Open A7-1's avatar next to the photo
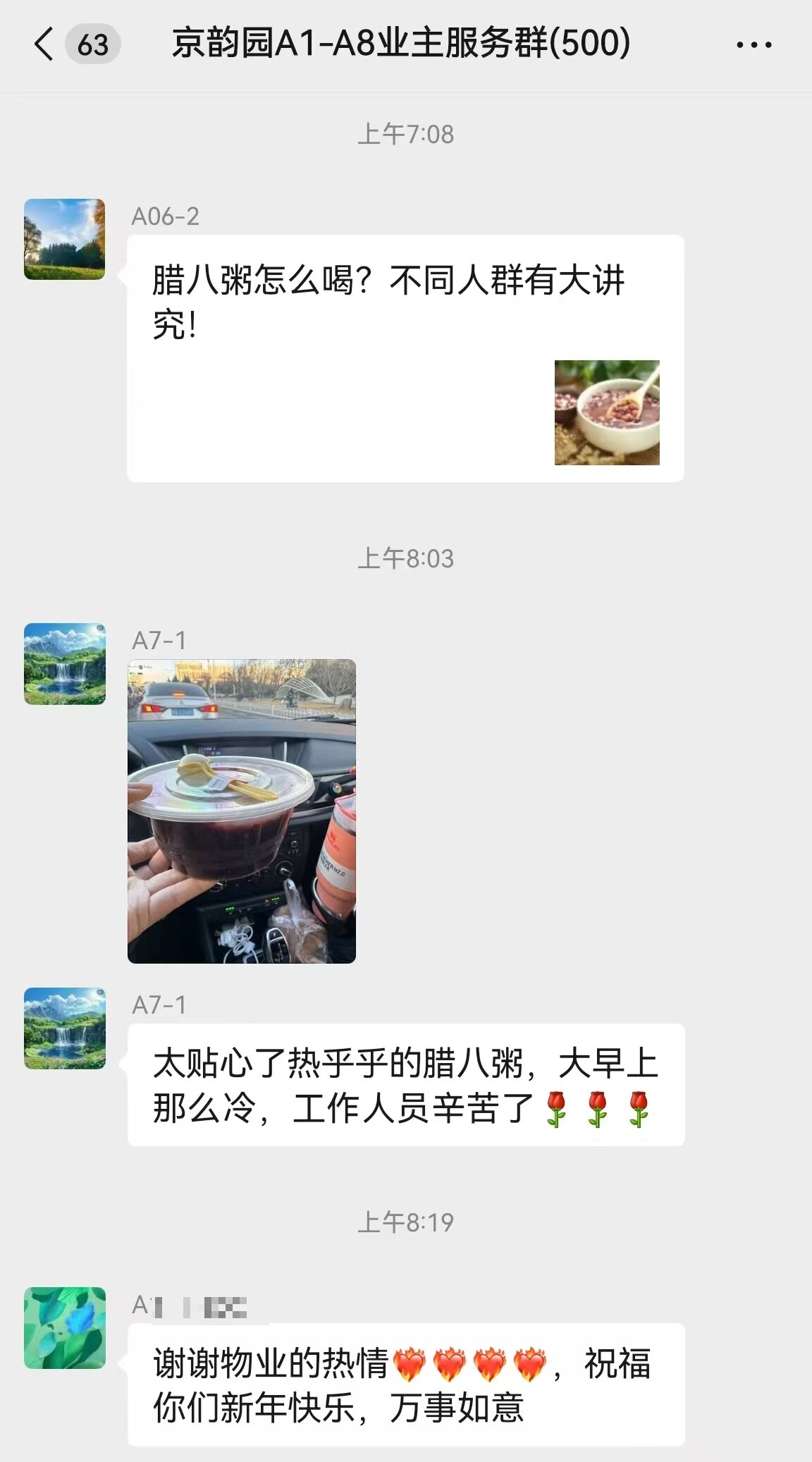The width and height of the screenshot is (812, 1462). [65, 663]
